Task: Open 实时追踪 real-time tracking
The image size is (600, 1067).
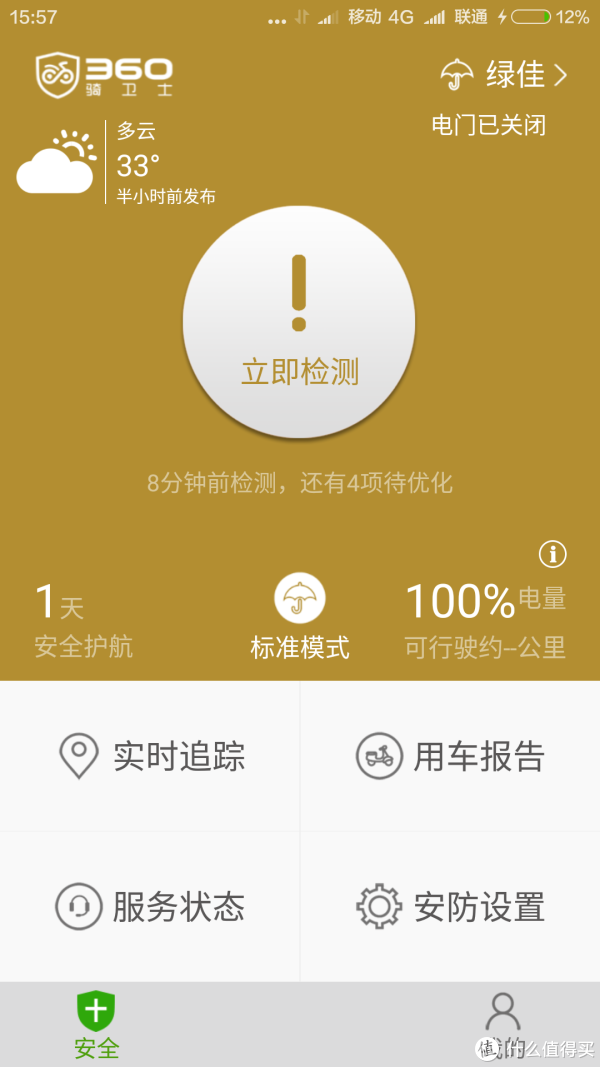Action: [150, 756]
